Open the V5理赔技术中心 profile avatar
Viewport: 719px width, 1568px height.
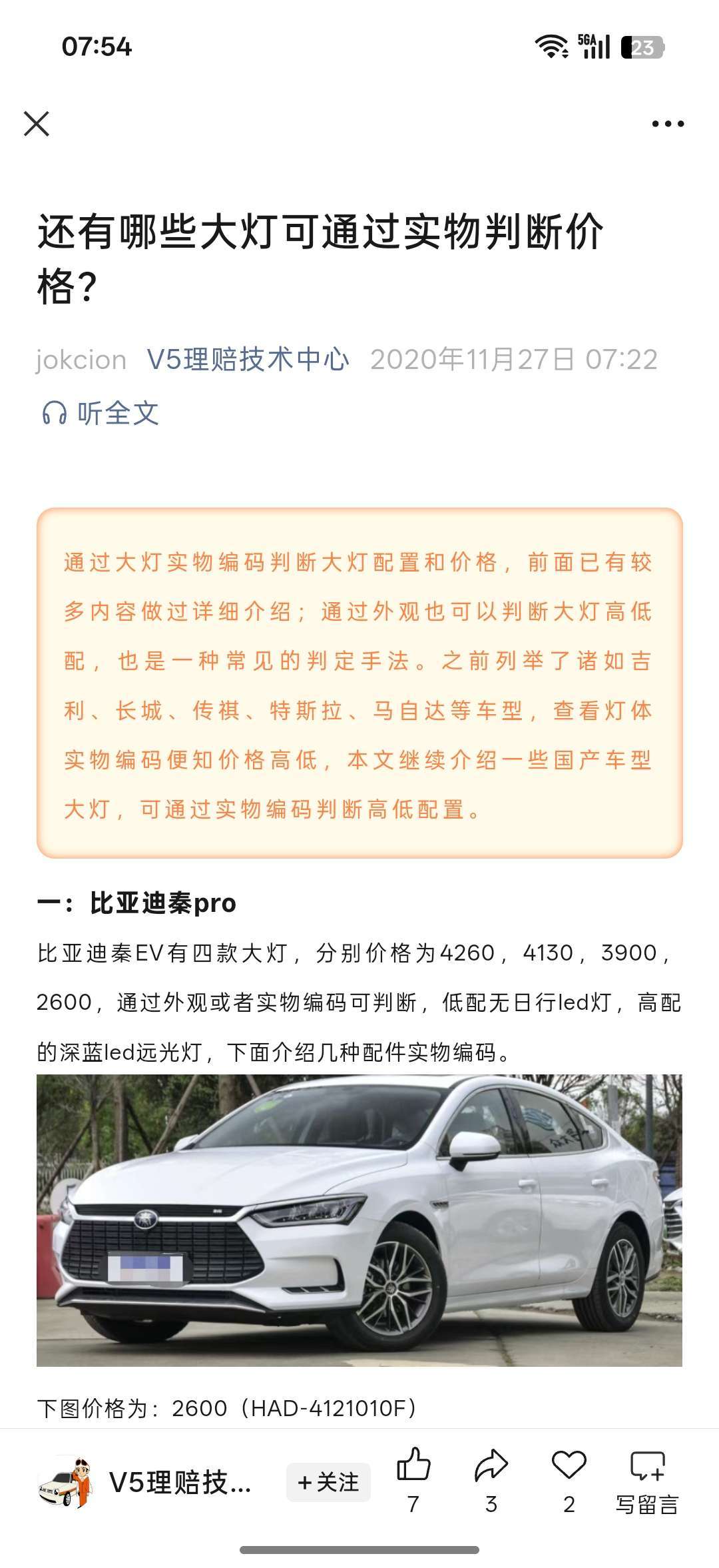click(65, 1482)
